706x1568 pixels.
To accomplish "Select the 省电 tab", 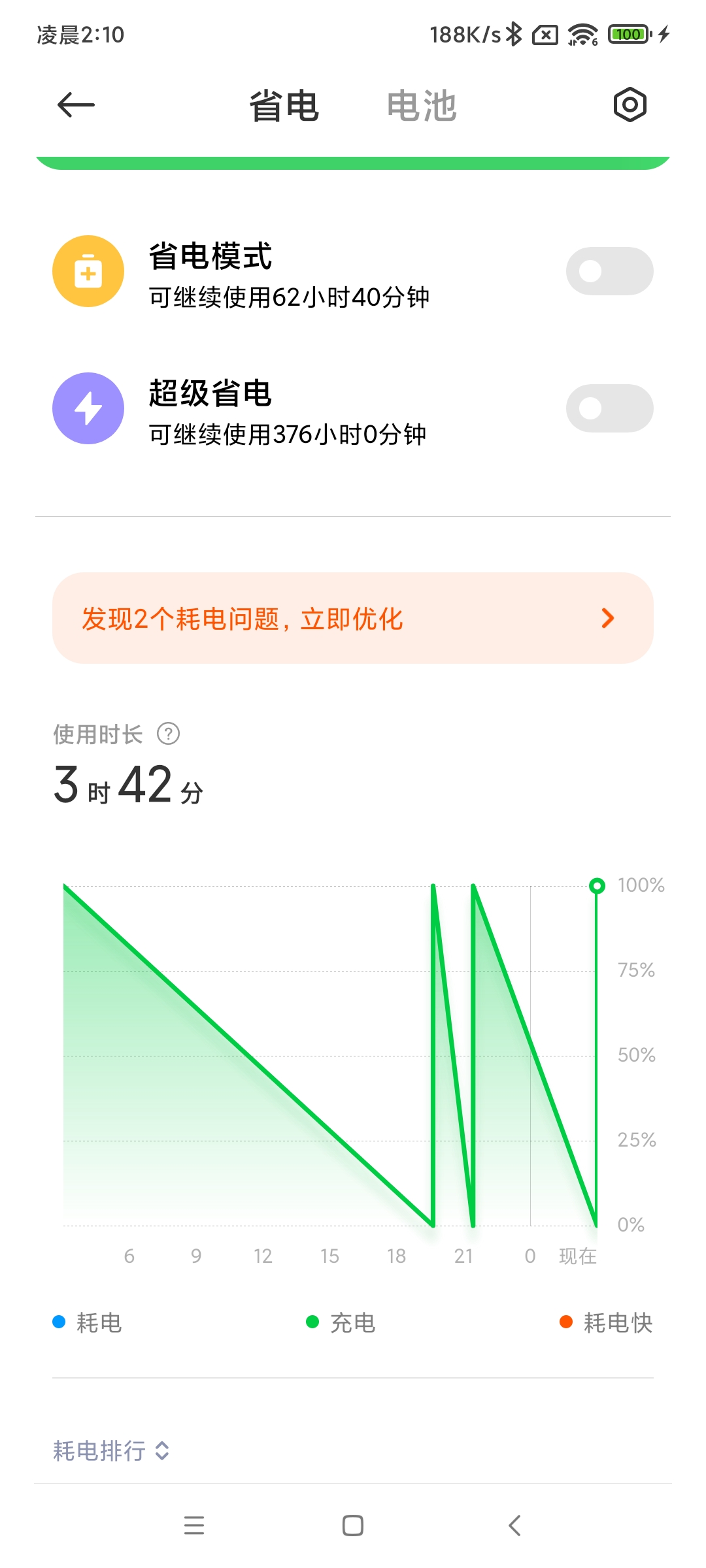I will [284, 105].
